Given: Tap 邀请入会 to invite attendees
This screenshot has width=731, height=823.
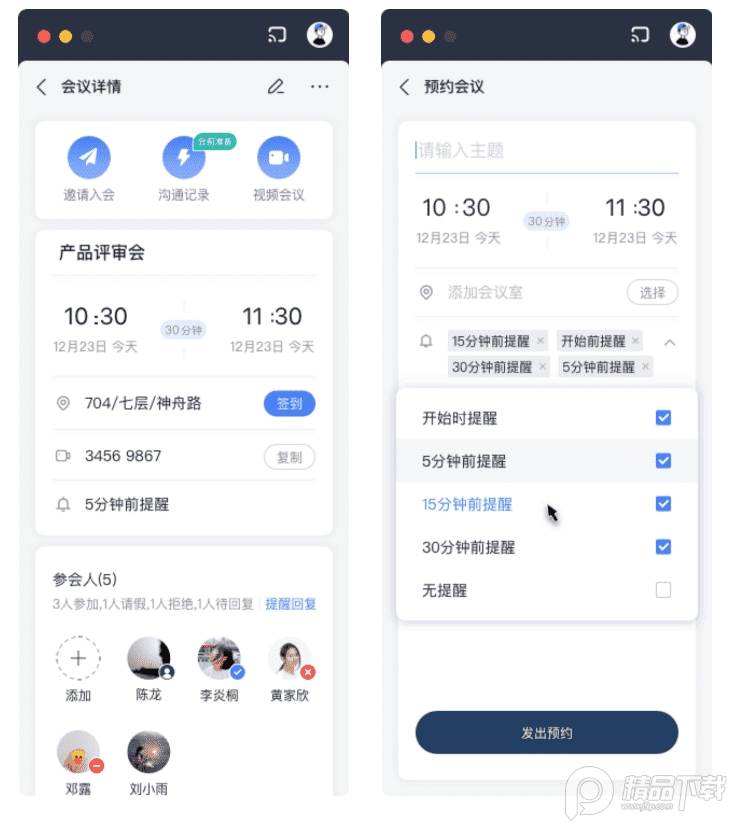Looking at the screenshot, I should pos(89,159).
